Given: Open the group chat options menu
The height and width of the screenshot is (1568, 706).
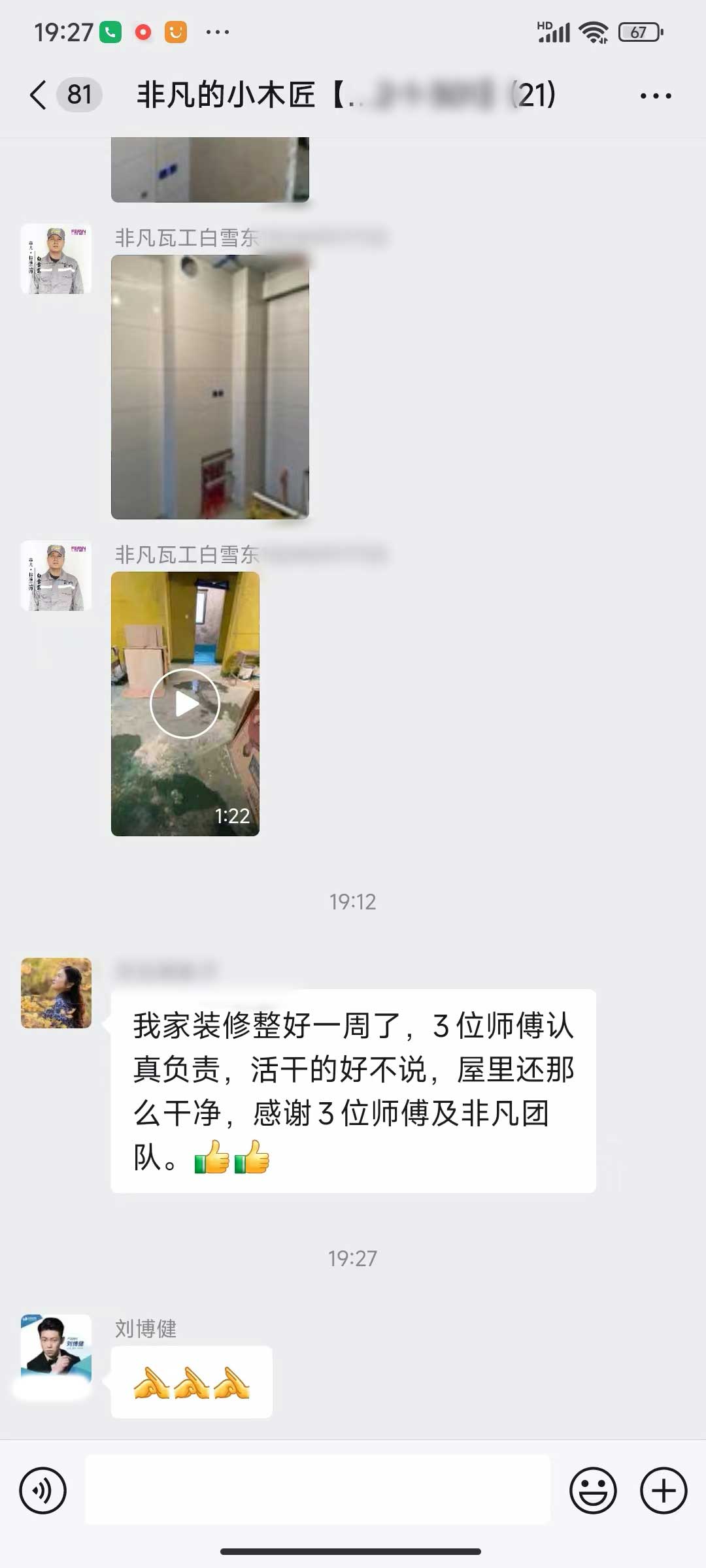Looking at the screenshot, I should tap(655, 96).
